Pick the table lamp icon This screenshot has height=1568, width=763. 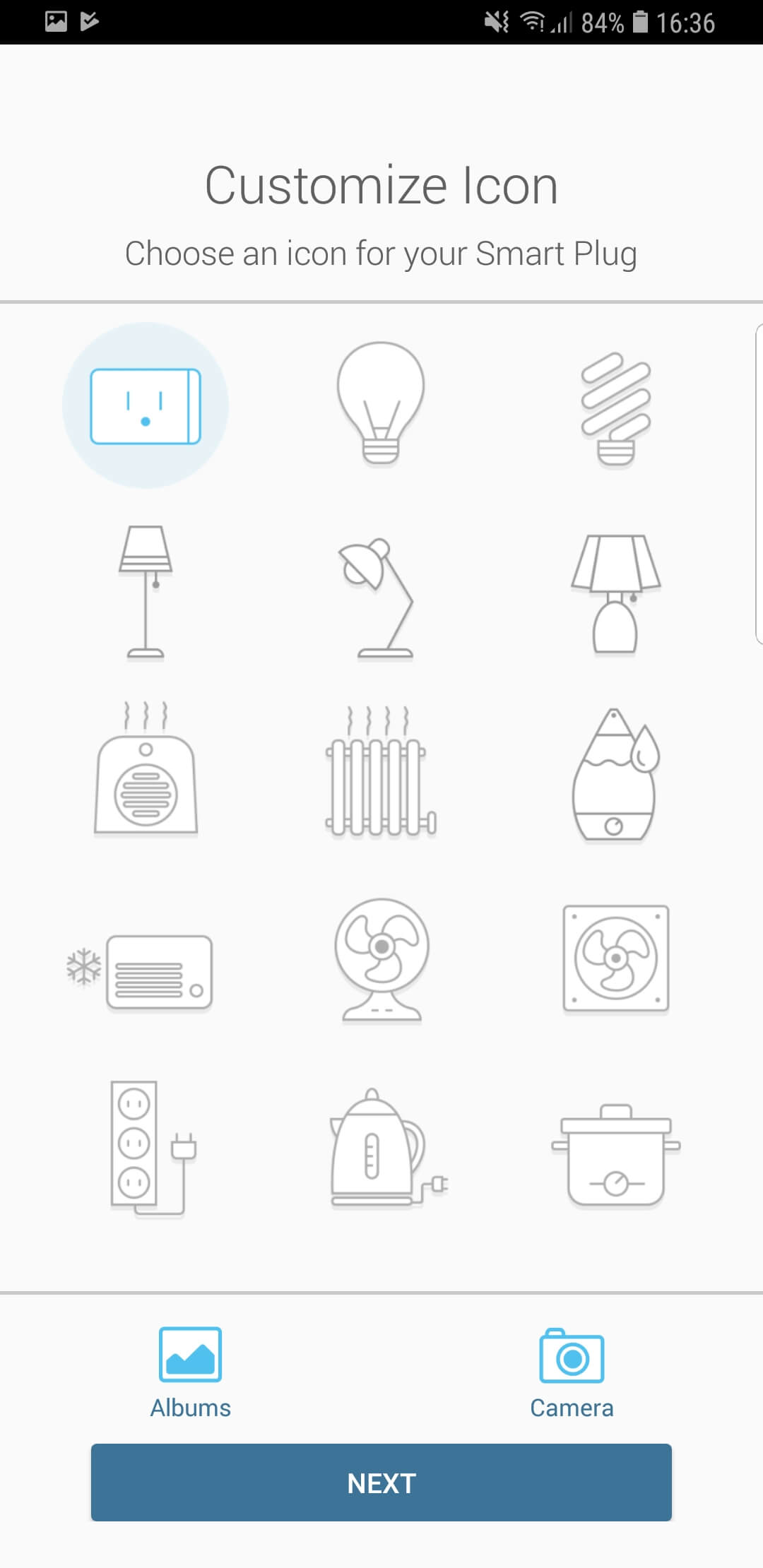(616, 595)
